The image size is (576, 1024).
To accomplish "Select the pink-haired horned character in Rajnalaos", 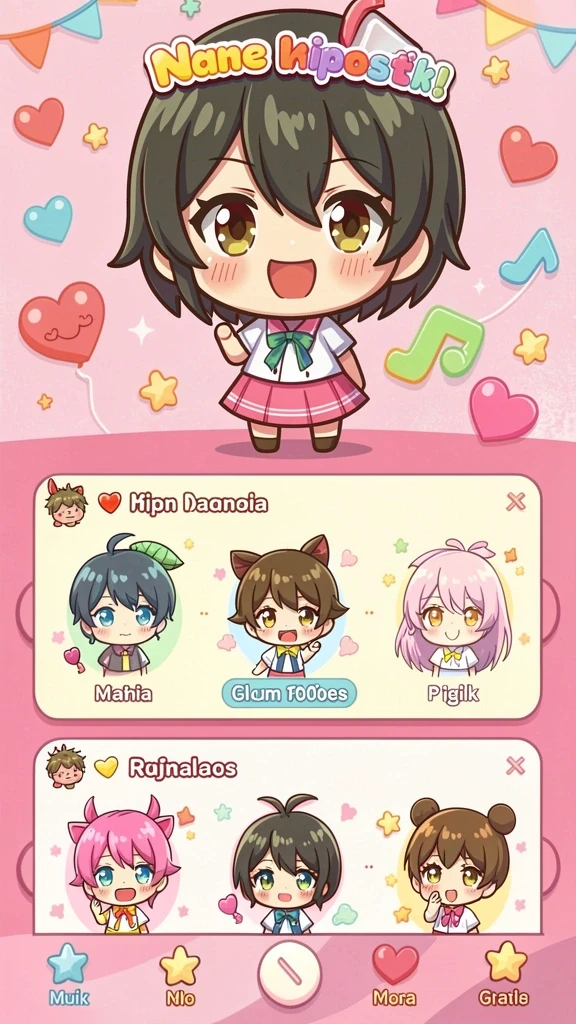I will (x=123, y=863).
